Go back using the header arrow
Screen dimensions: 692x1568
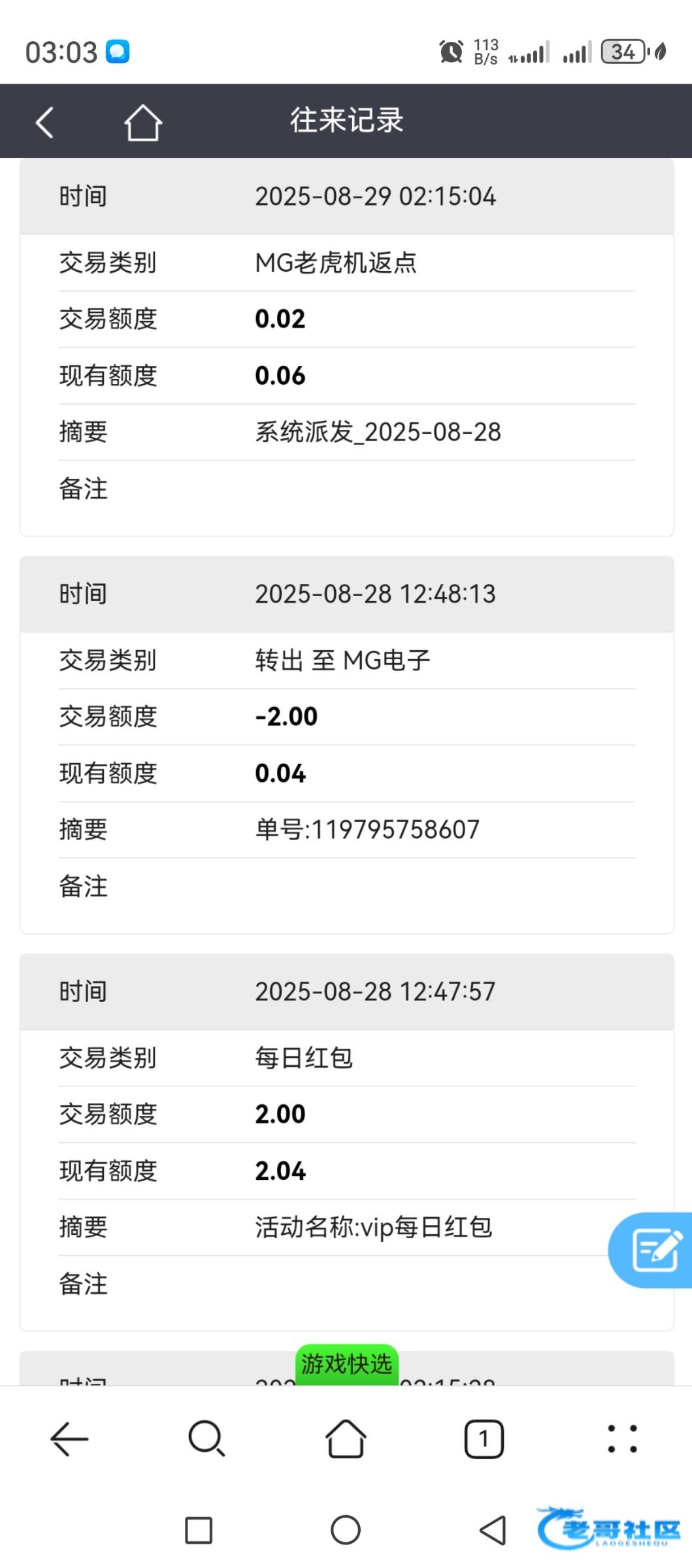pos(44,122)
